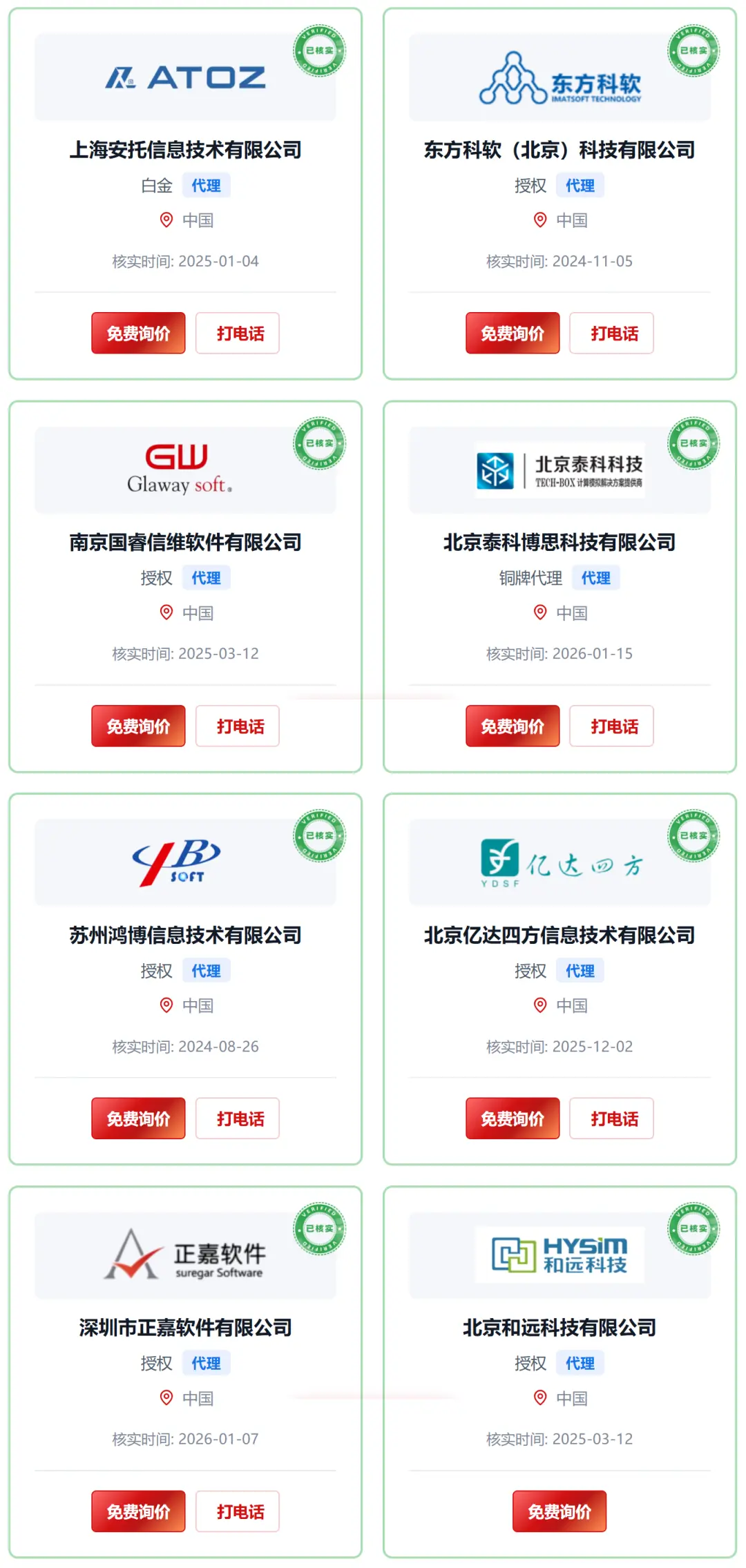Tap 打电话 under 深圳市正嘉软件有限公司
This screenshot has width=746, height=1568.
[x=238, y=1511]
